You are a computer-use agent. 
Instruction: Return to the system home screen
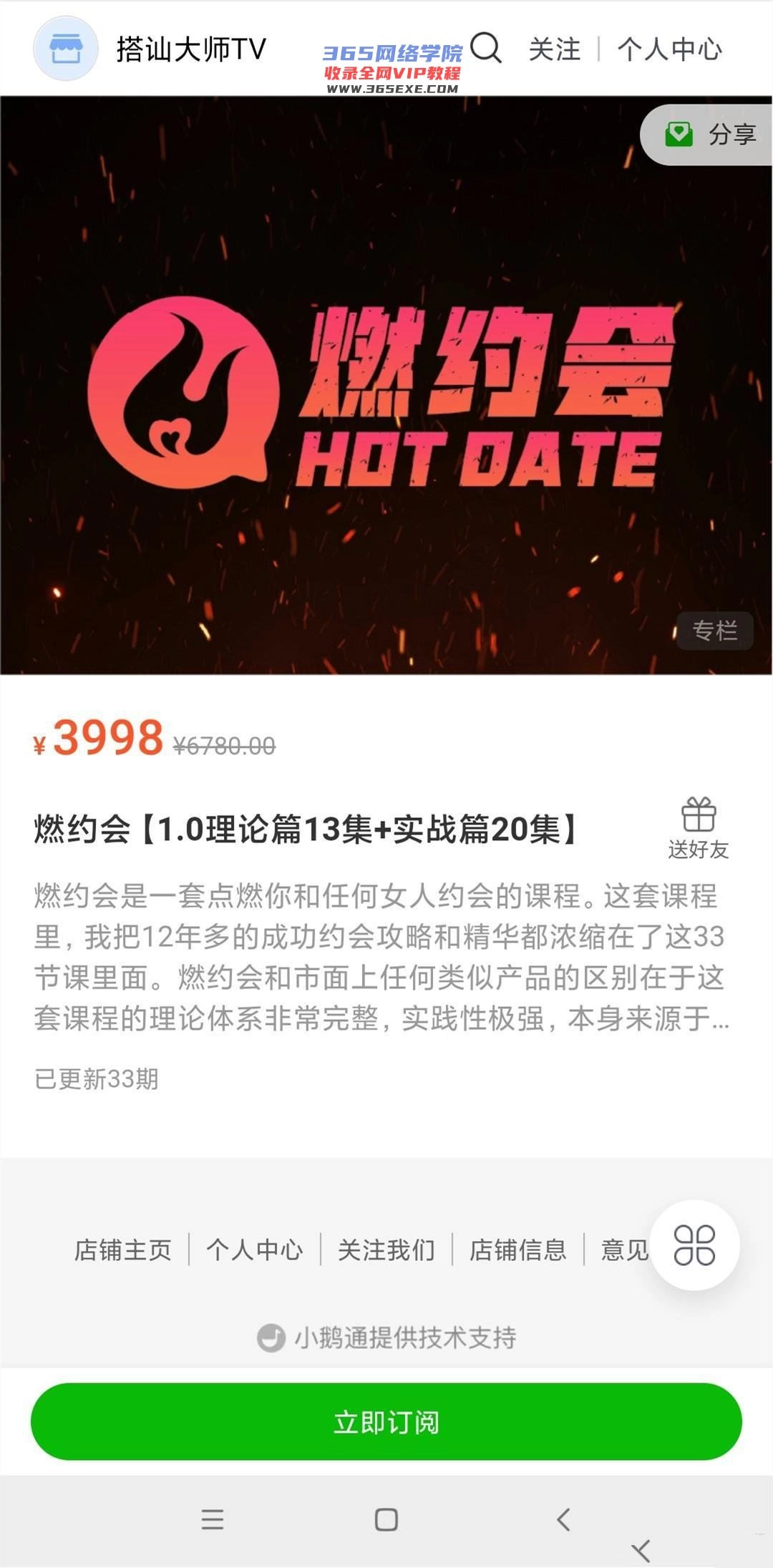click(x=386, y=1519)
